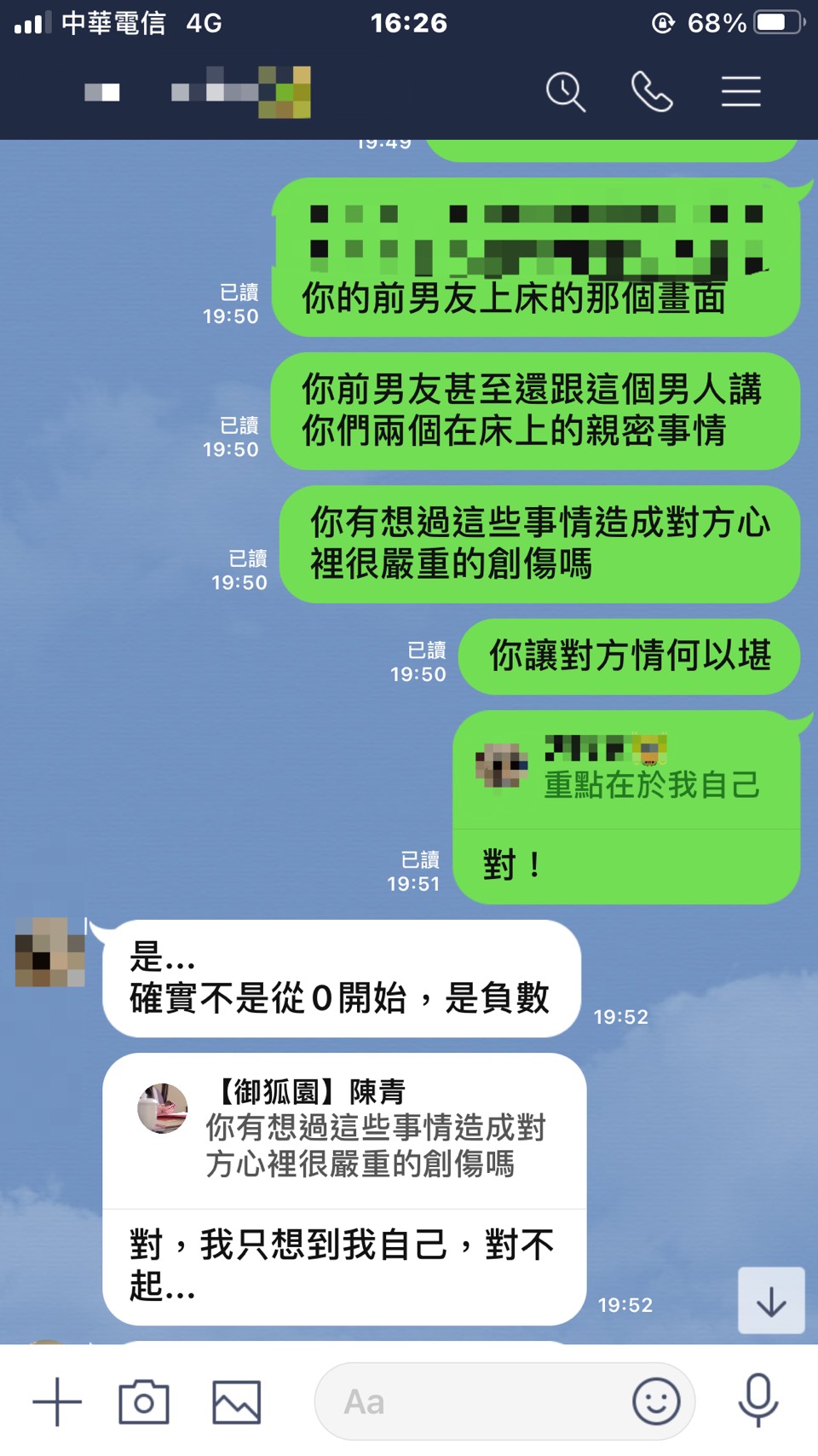
Task: Open the emoji sticker picker
Action: (656, 1401)
